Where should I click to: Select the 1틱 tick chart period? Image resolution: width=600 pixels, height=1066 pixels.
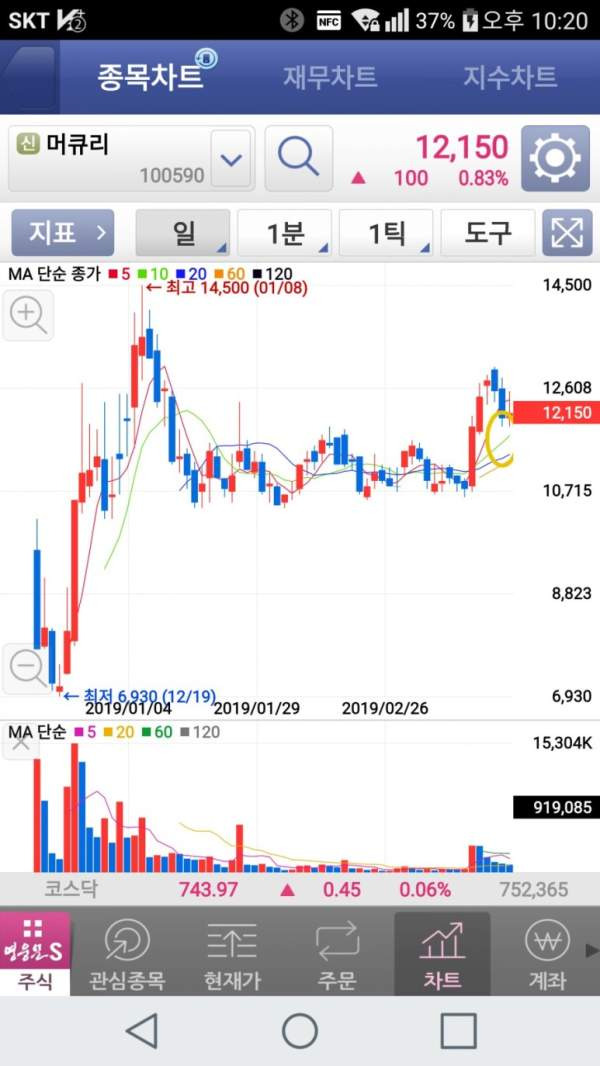(386, 233)
